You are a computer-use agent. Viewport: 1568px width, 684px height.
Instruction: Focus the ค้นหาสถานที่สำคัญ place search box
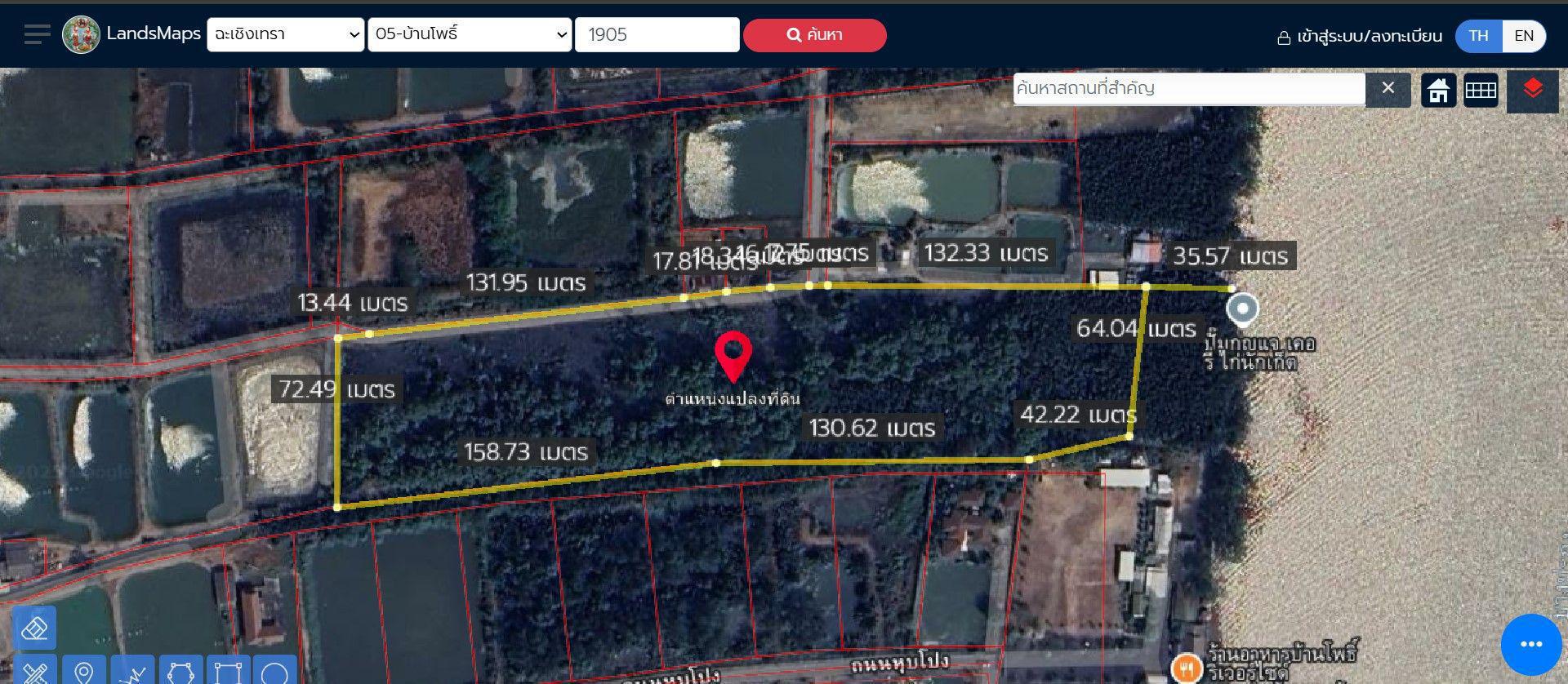click(x=1188, y=88)
